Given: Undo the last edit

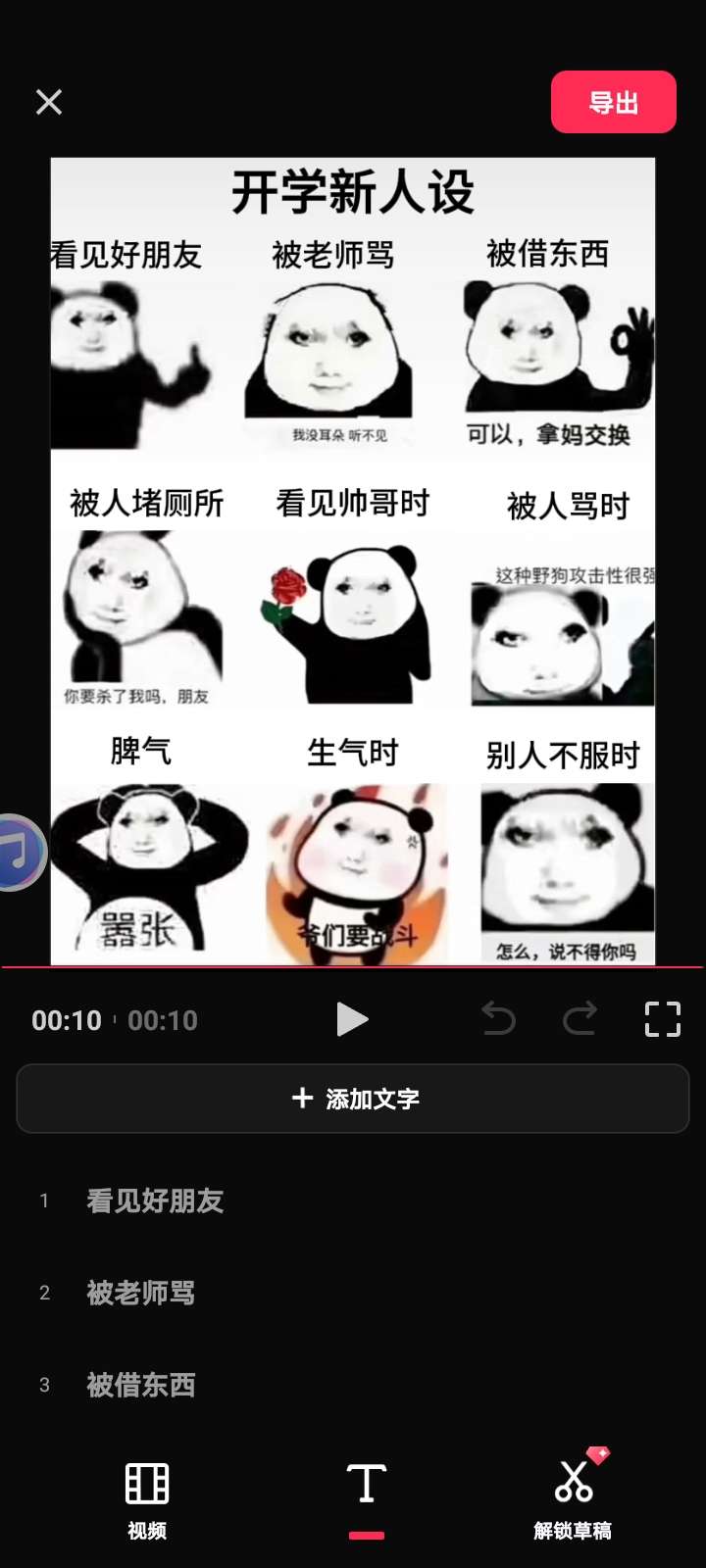Looking at the screenshot, I should pyautogui.click(x=498, y=1019).
